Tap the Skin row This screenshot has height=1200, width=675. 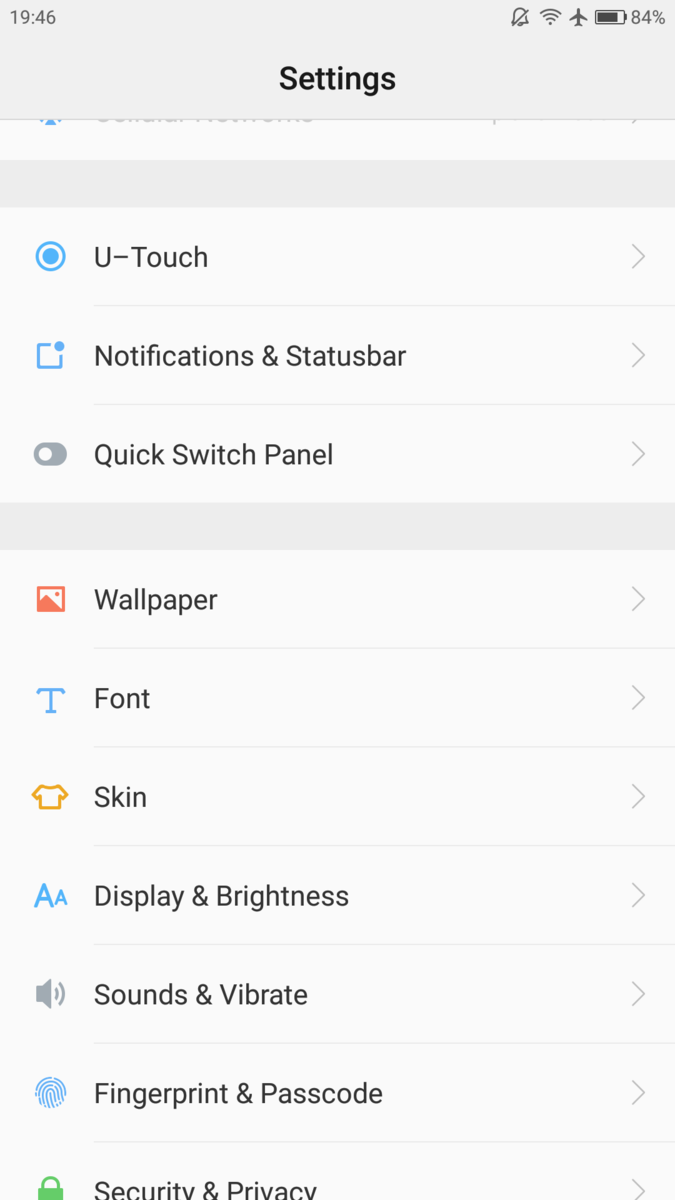click(x=337, y=797)
